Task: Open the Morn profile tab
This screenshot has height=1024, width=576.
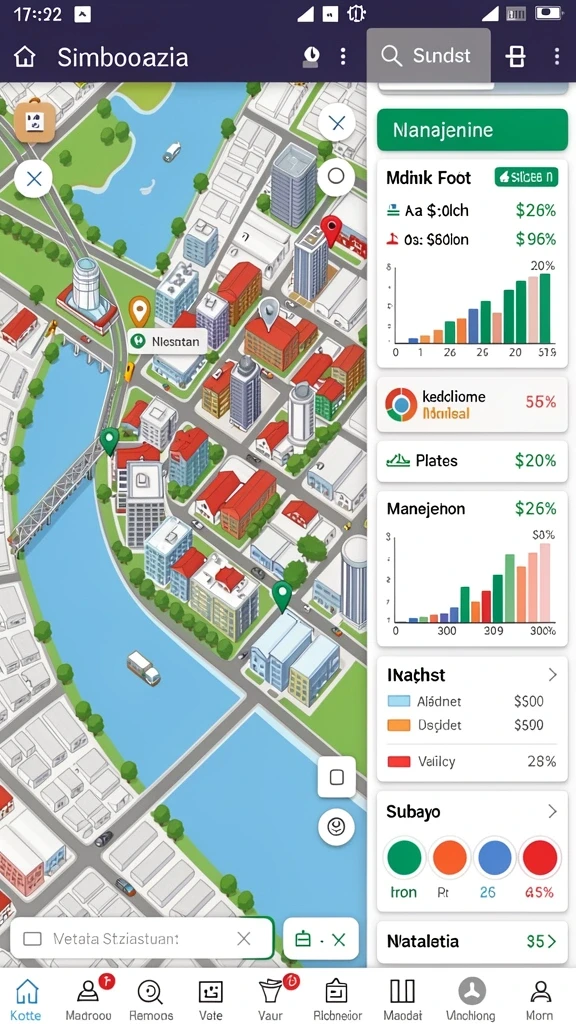Action: (x=541, y=1000)
